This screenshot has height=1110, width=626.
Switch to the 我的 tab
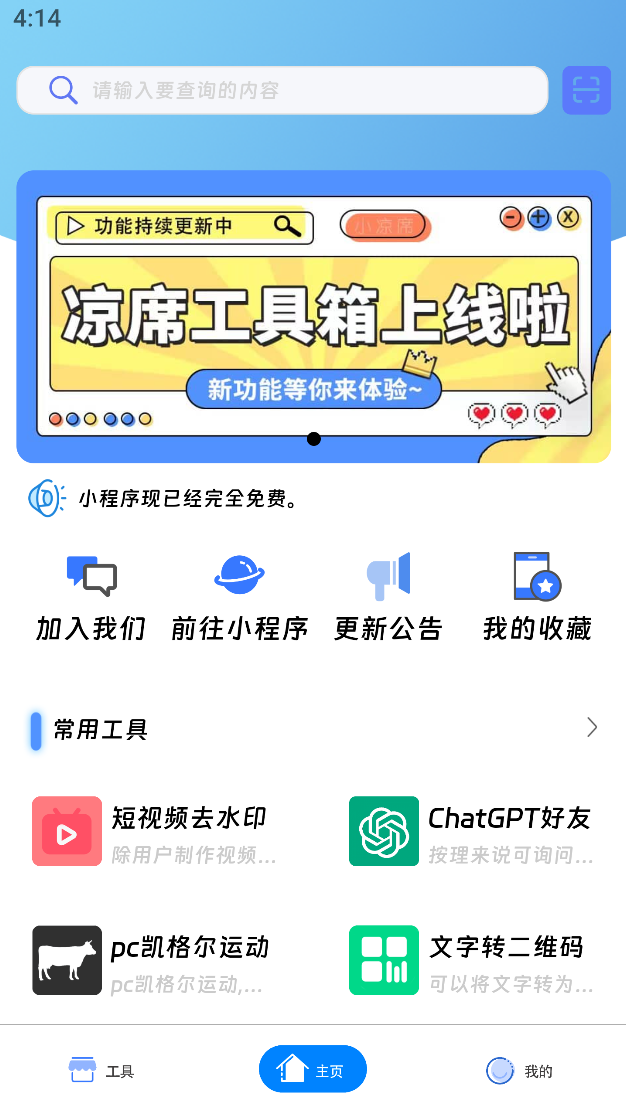point(520,1070)
